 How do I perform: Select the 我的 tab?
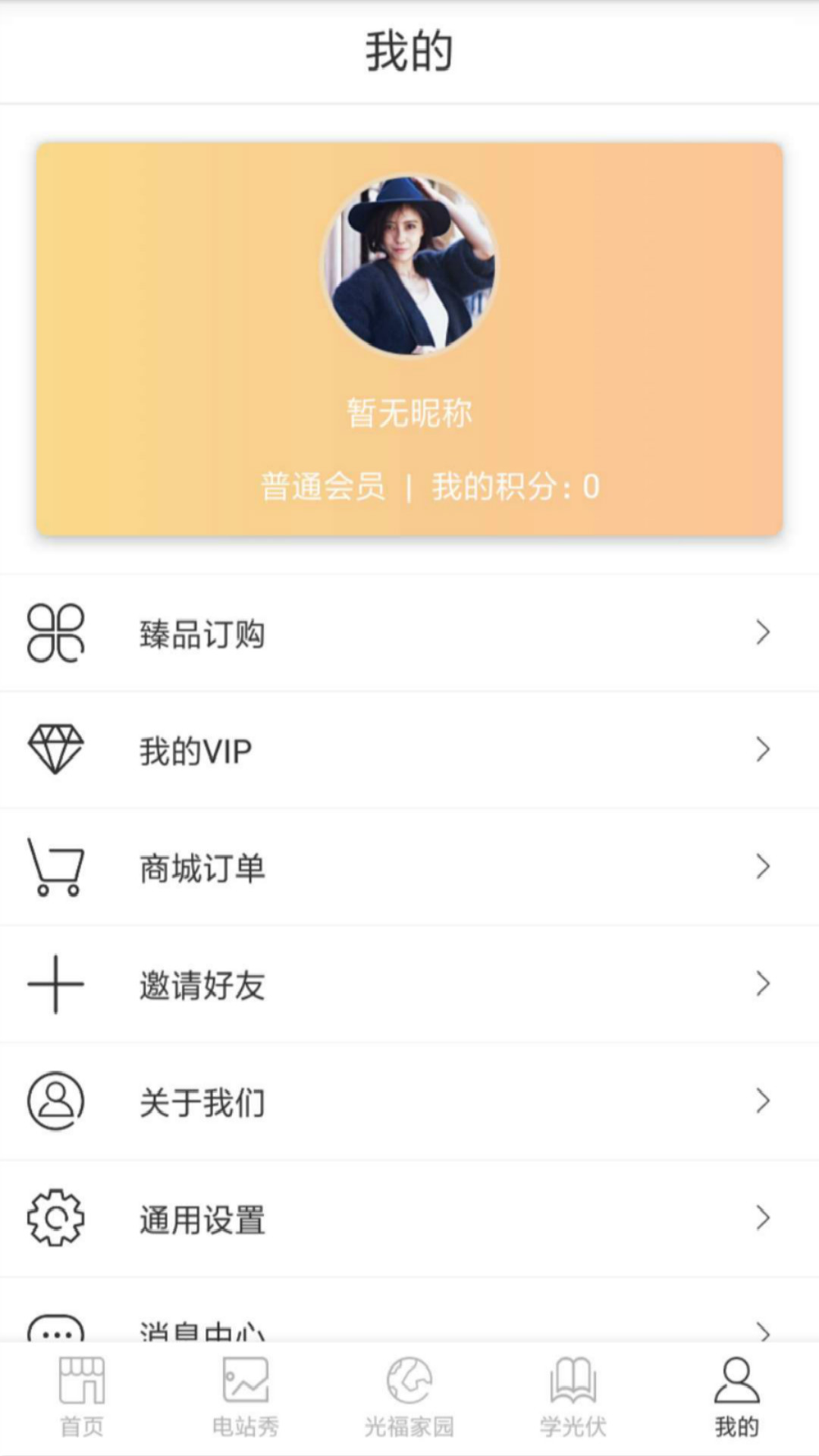736,1397
